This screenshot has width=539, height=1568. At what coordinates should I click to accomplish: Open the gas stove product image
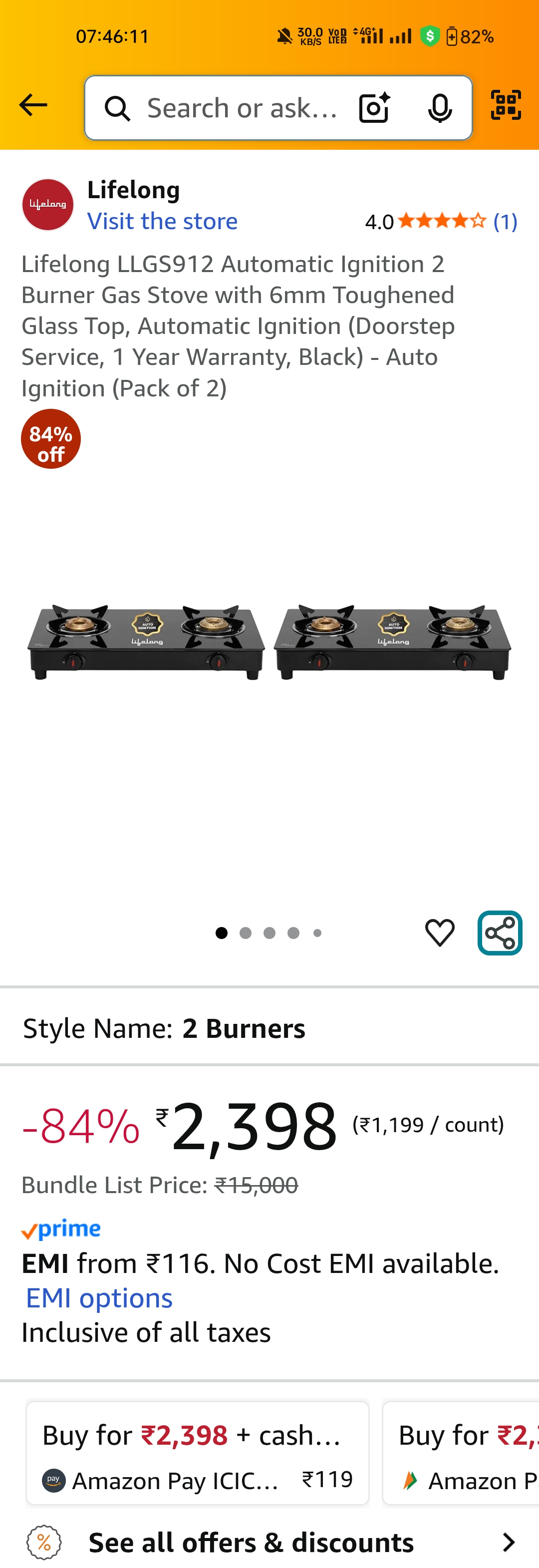click(269, 642)
